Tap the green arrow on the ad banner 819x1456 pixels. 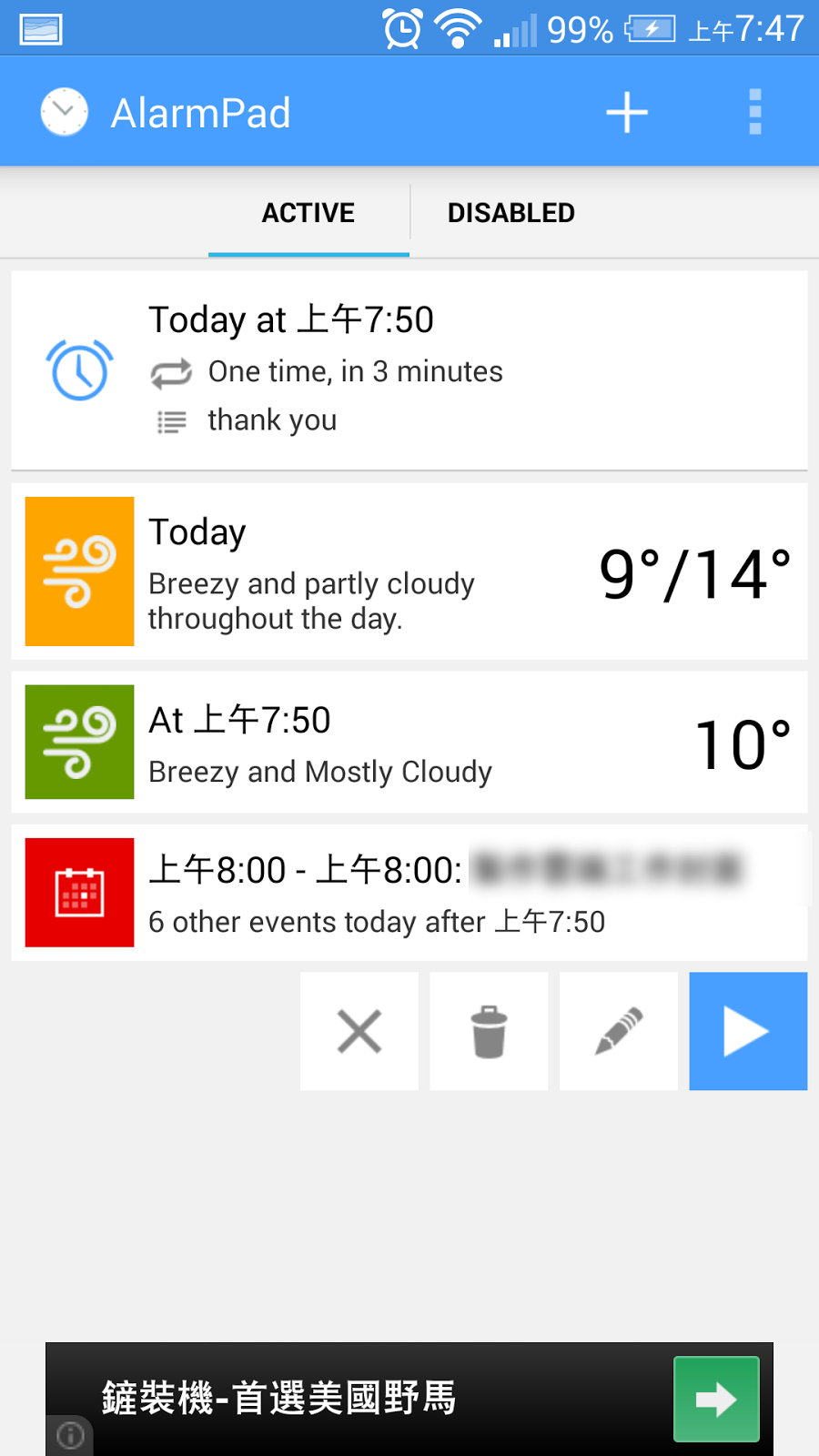point(716,1399)
